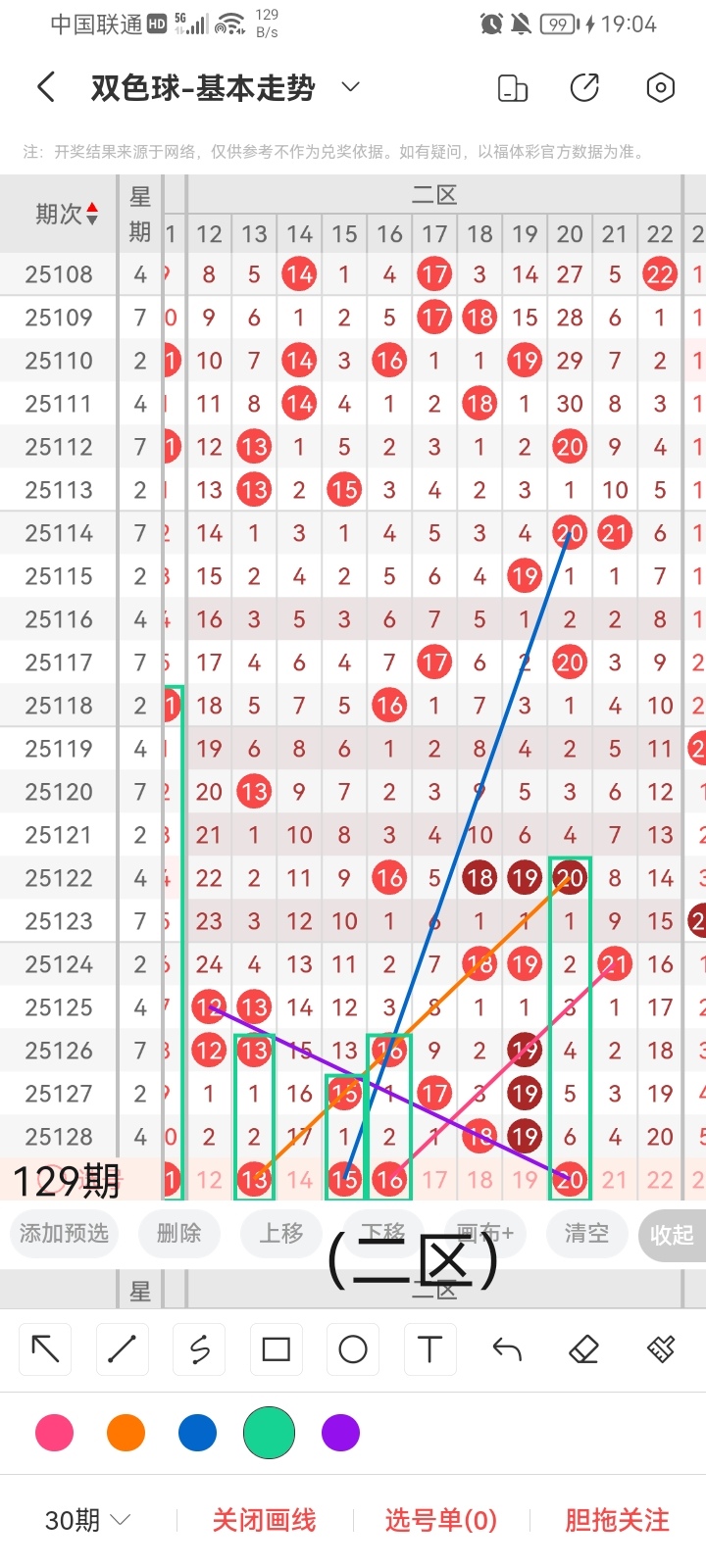Viewport: 706px width, 1568px height.
Task: Undo the last drawn line
Action: click(507, 1349)
